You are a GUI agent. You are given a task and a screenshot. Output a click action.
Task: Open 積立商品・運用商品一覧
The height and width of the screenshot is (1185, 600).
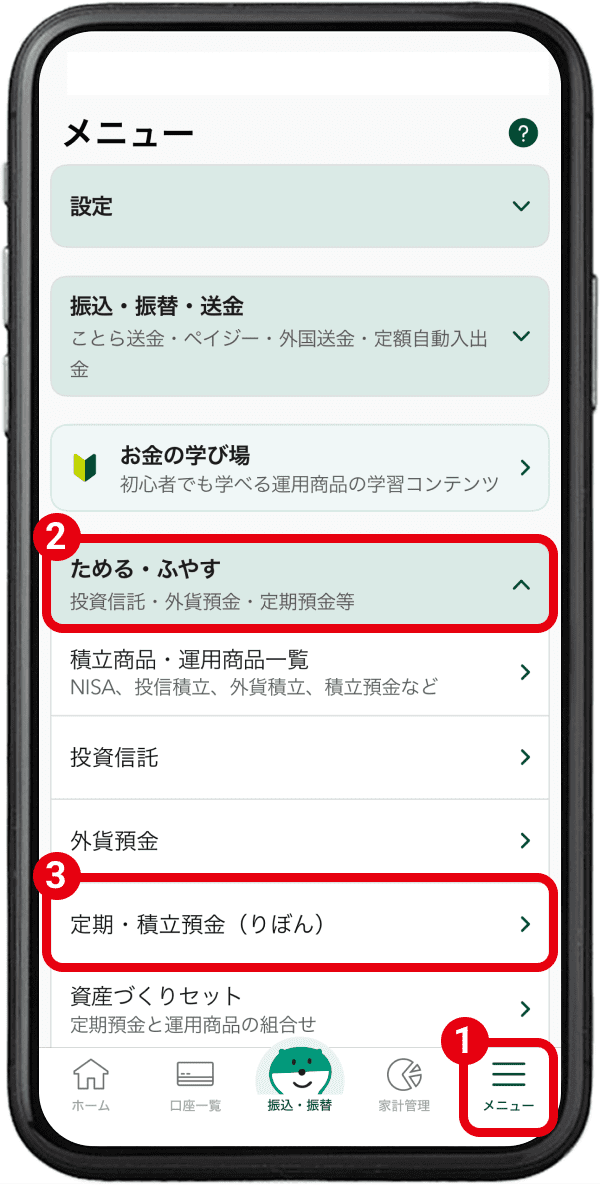tap(300, 673)
